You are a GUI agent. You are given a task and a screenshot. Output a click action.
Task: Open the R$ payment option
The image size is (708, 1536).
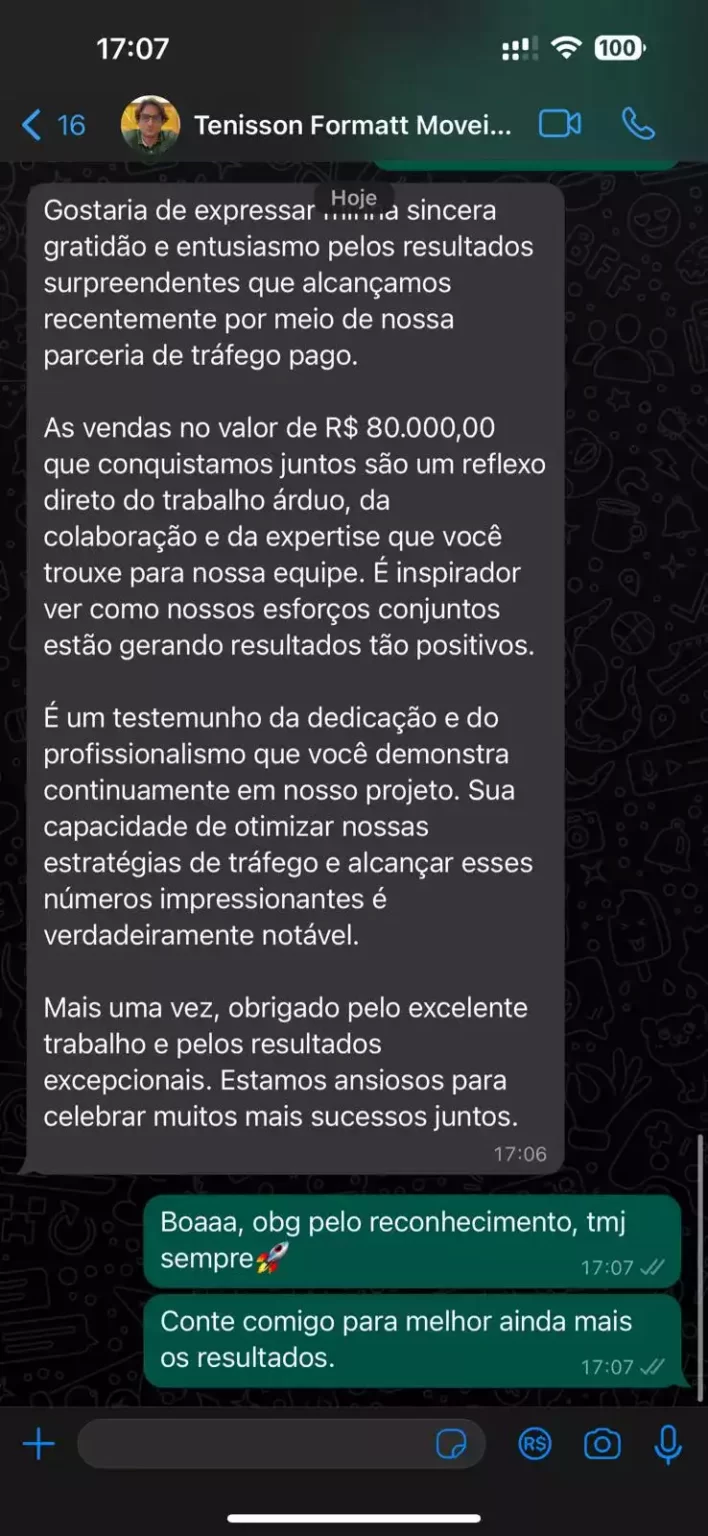[535, 1444]
